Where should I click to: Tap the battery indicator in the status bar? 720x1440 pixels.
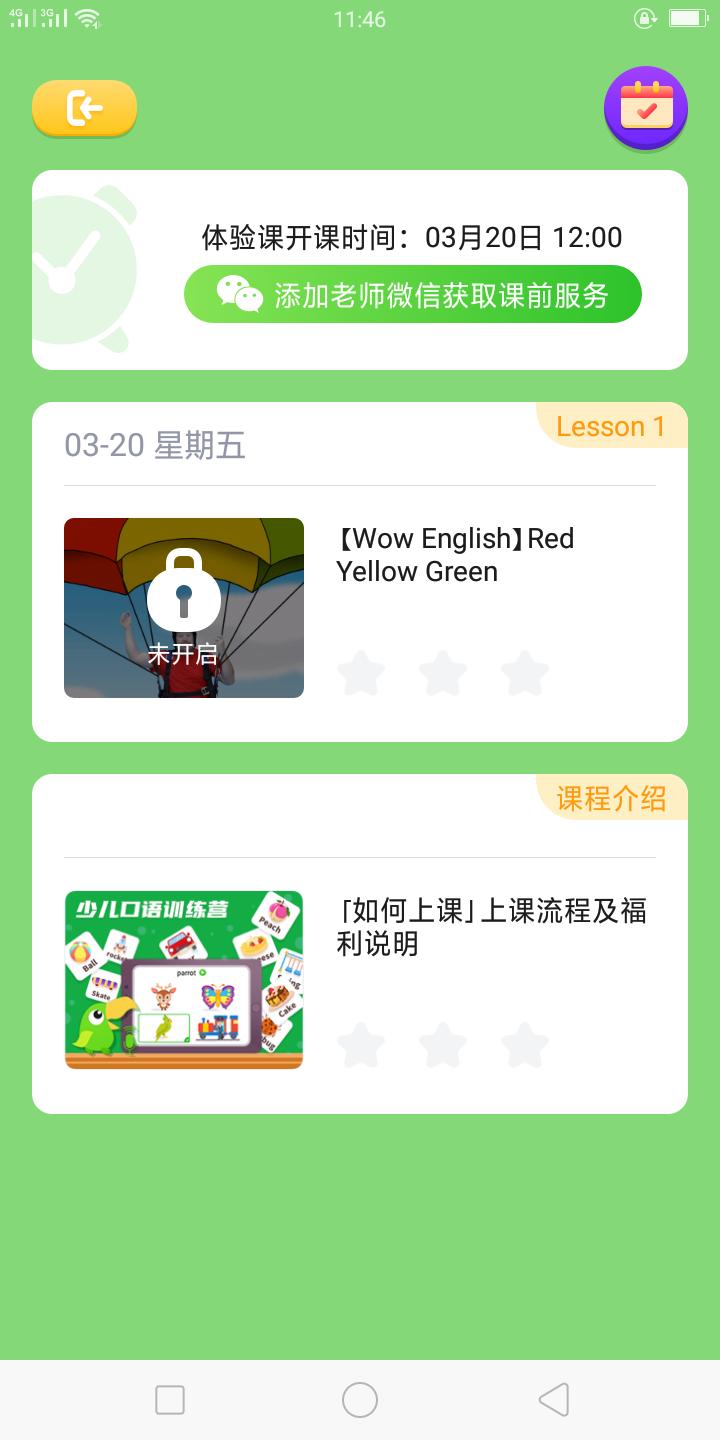point(688,16)
